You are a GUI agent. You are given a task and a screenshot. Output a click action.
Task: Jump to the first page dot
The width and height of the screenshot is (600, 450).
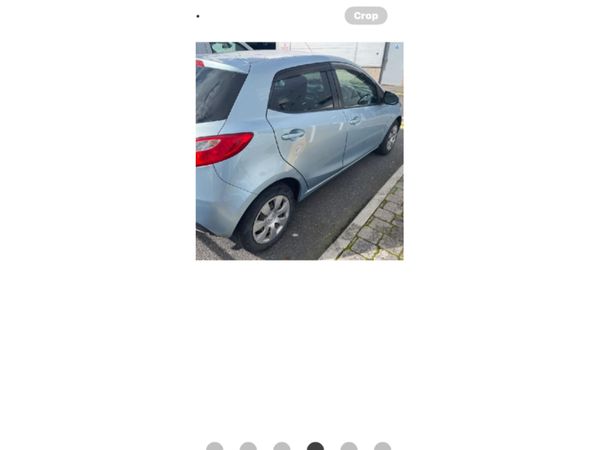[215, 447]
